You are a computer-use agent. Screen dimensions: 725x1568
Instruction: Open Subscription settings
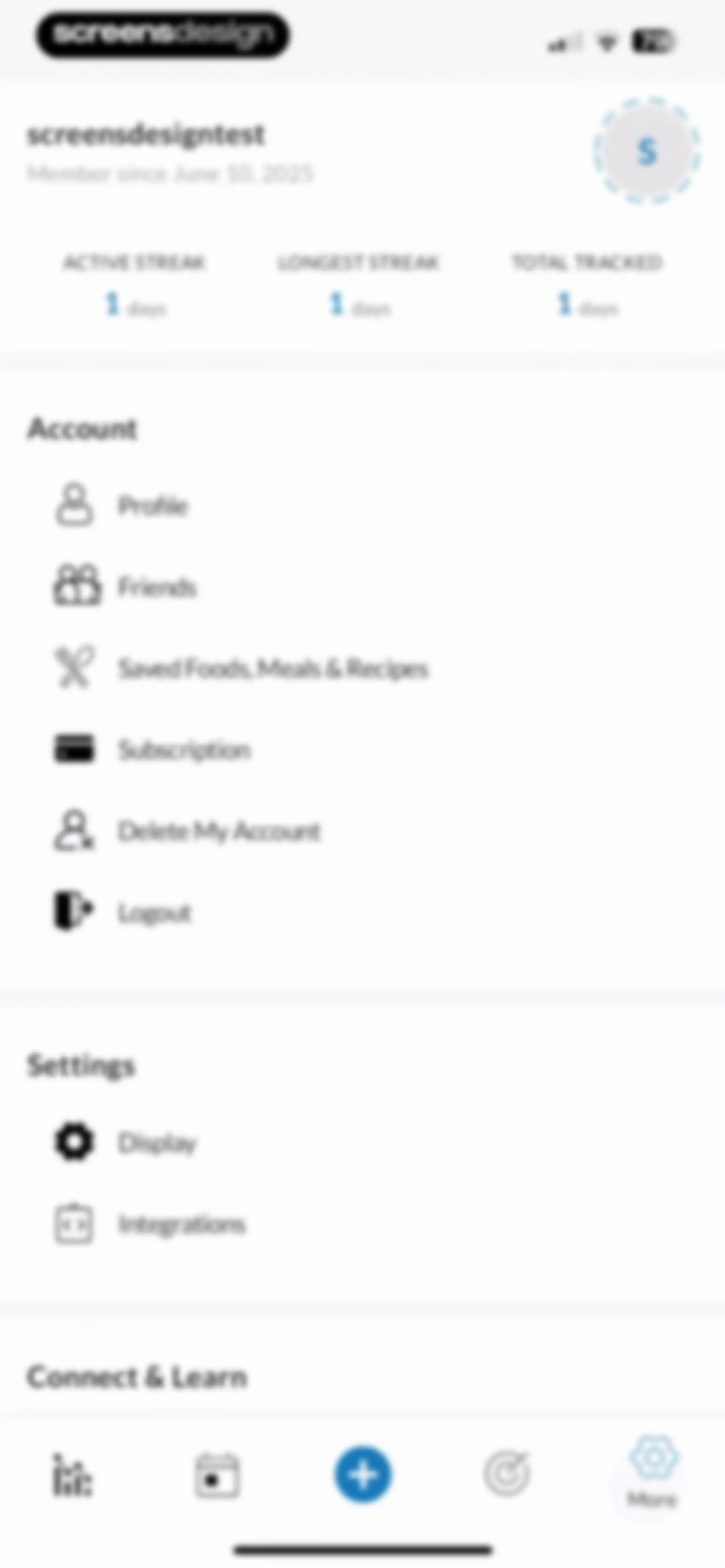(x=362, y=749)
